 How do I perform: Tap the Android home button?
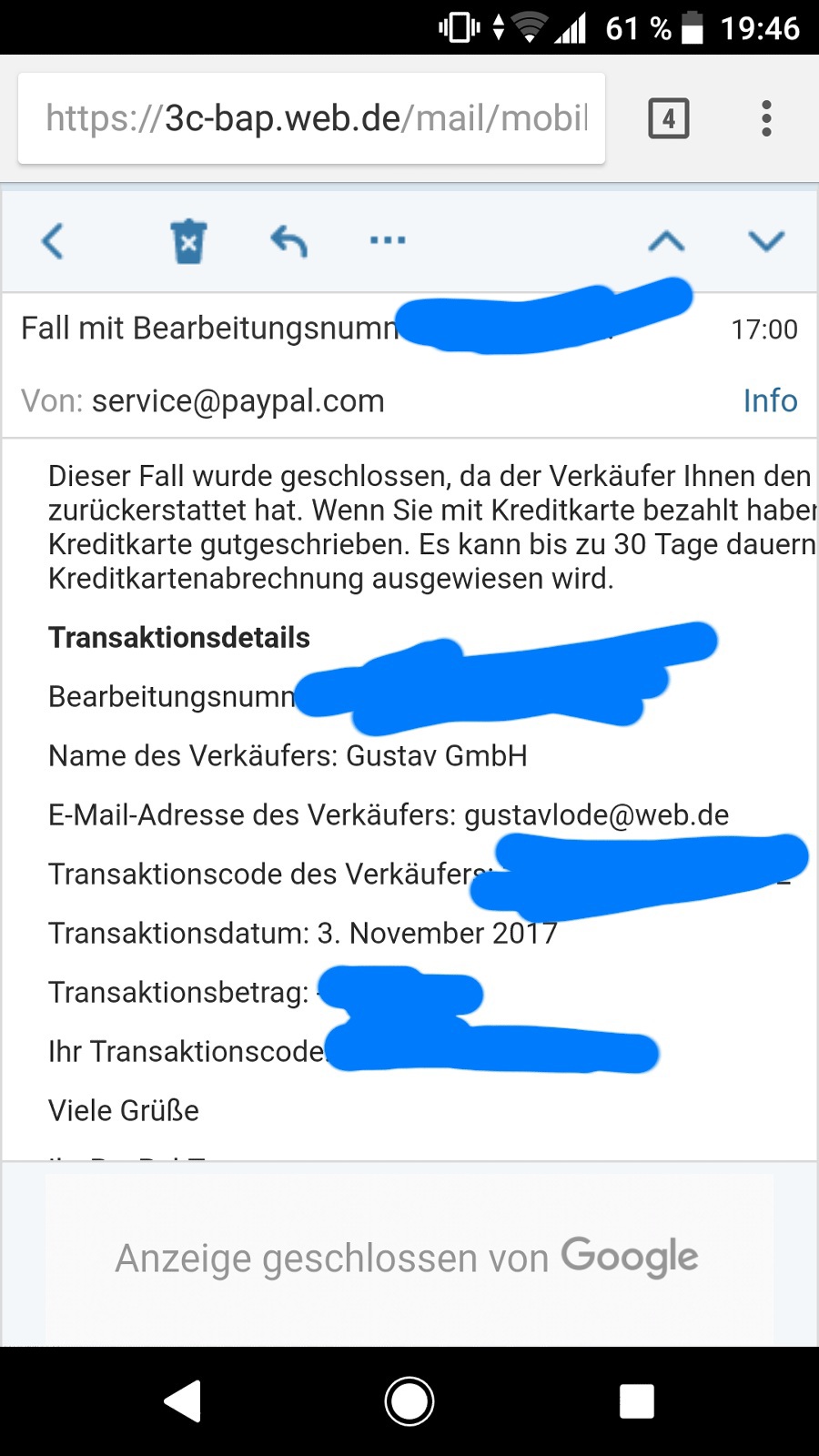pyautogui.click(x=409, y=1401)
